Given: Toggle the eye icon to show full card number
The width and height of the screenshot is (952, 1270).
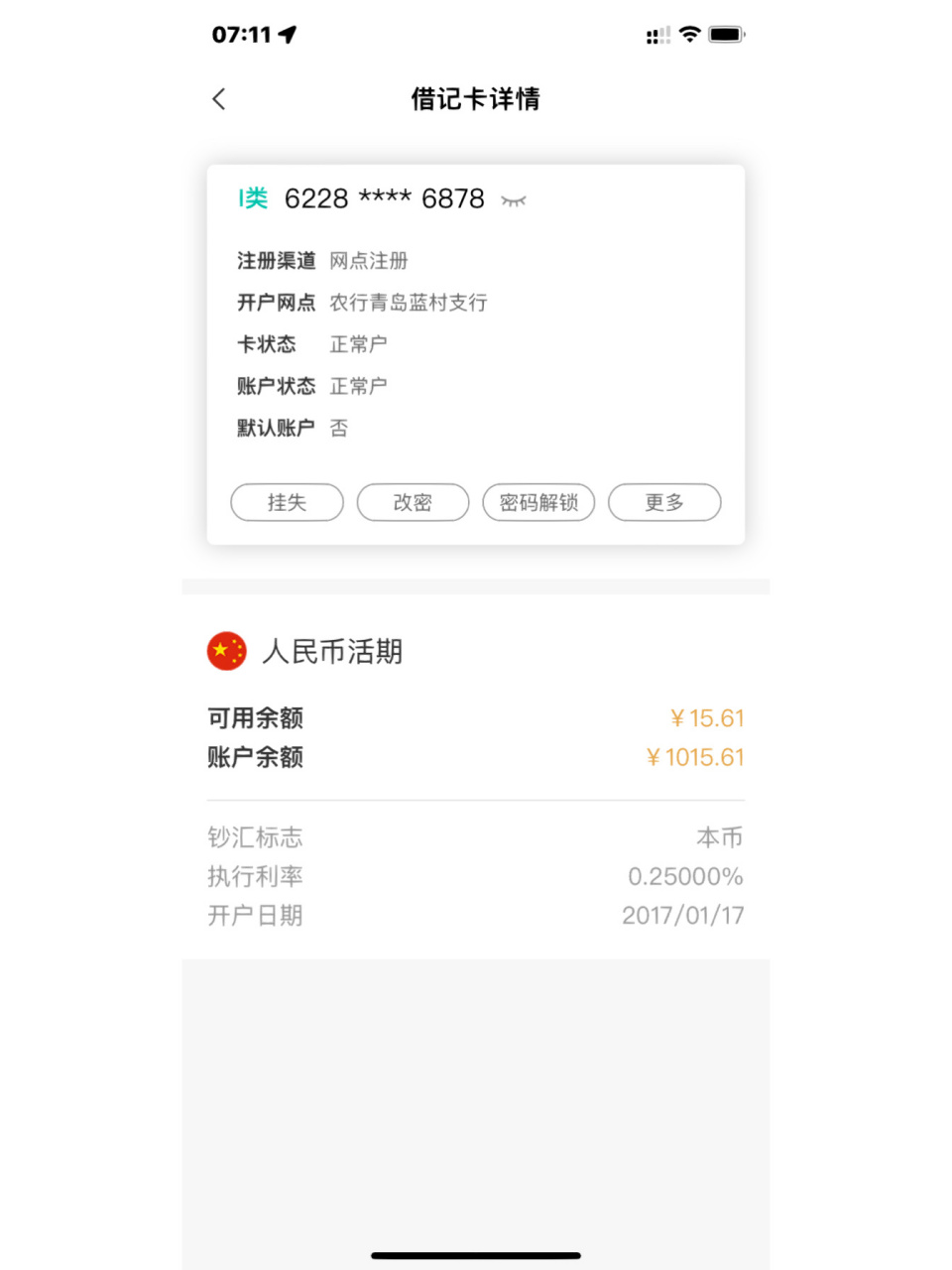Looking at the screenshot, I should [x=514, y=199].
